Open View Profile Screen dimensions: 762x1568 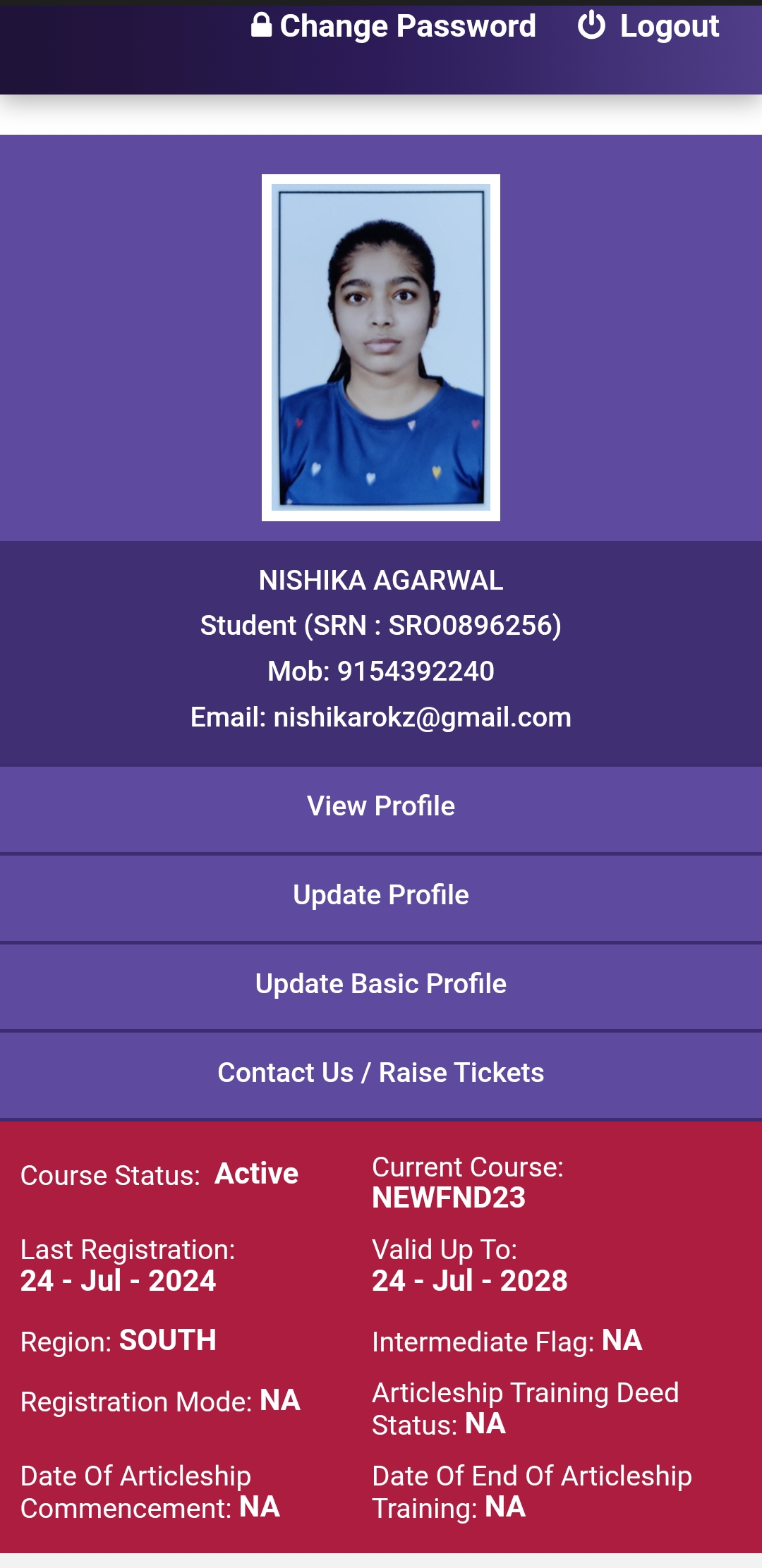381,806
